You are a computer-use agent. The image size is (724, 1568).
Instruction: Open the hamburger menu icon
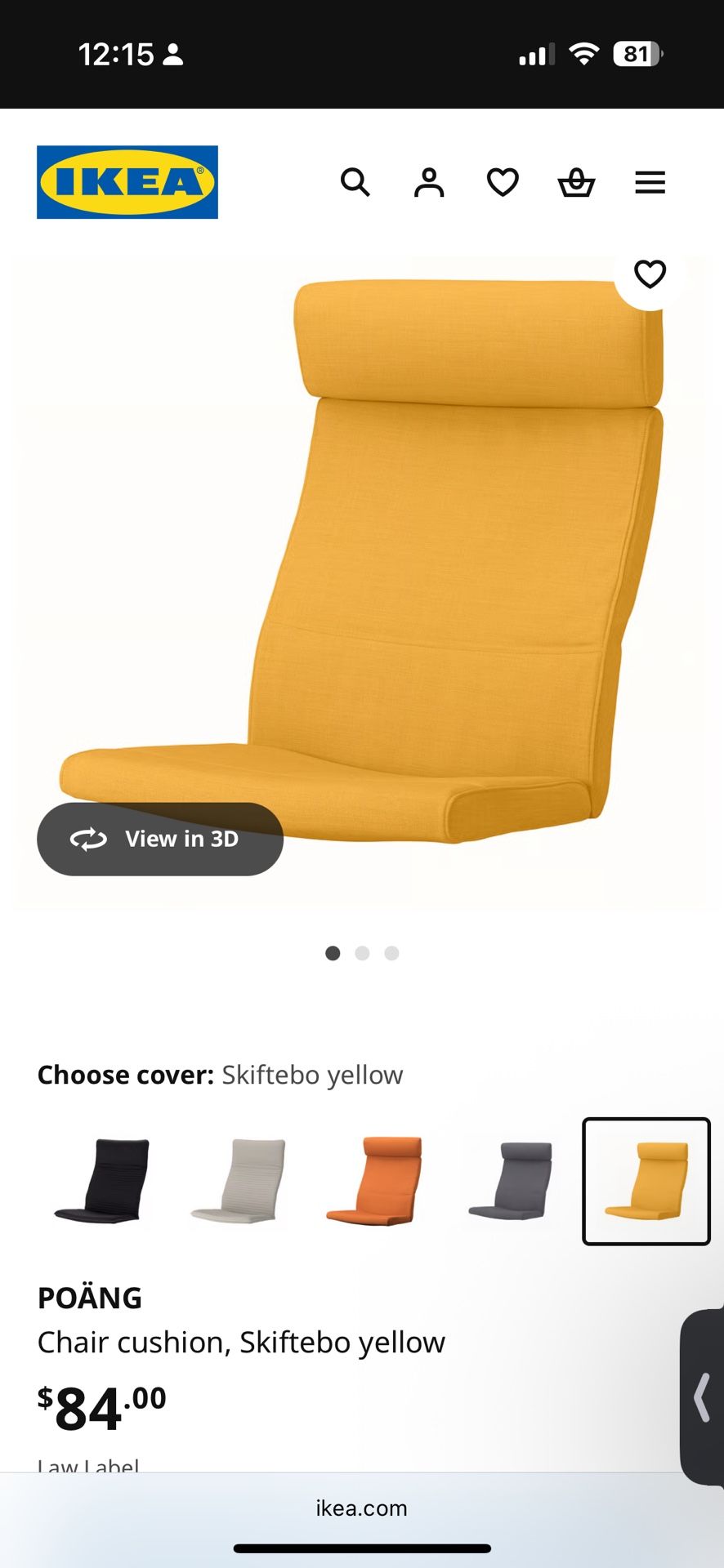coord(650,182)
